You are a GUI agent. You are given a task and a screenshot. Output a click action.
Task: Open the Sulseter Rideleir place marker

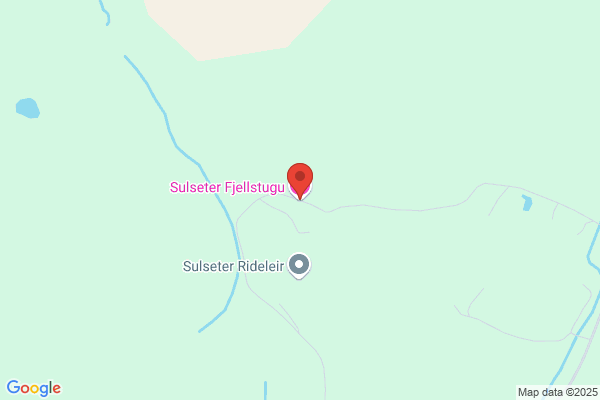click(x=299, y=266)
